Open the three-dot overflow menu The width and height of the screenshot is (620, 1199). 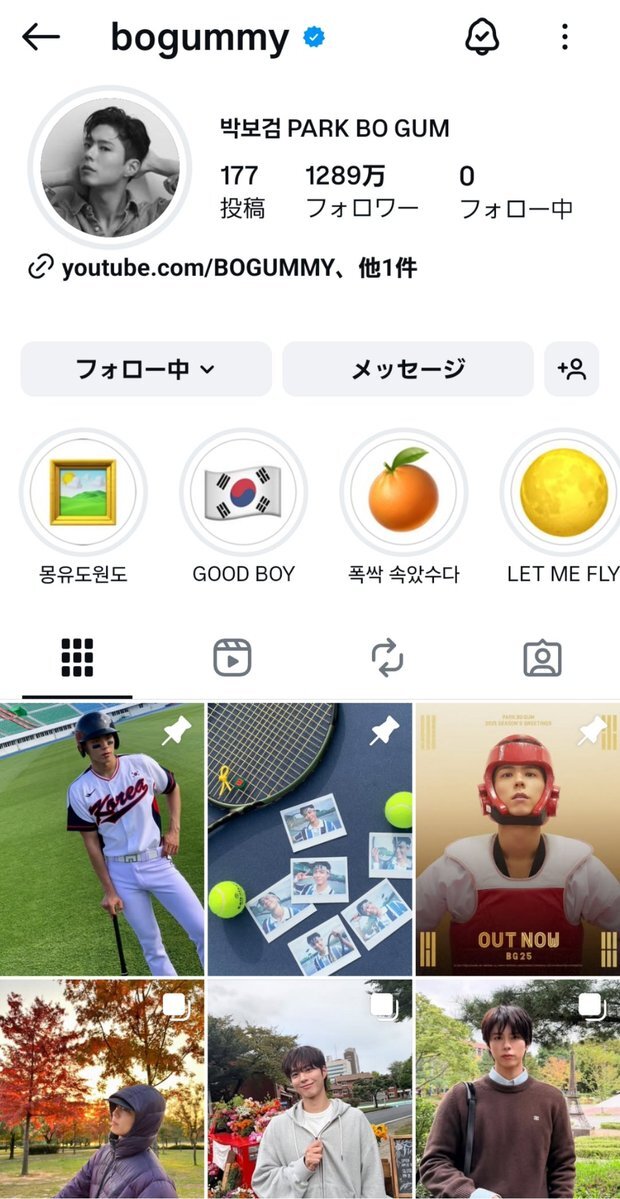[x=565, y=37]
